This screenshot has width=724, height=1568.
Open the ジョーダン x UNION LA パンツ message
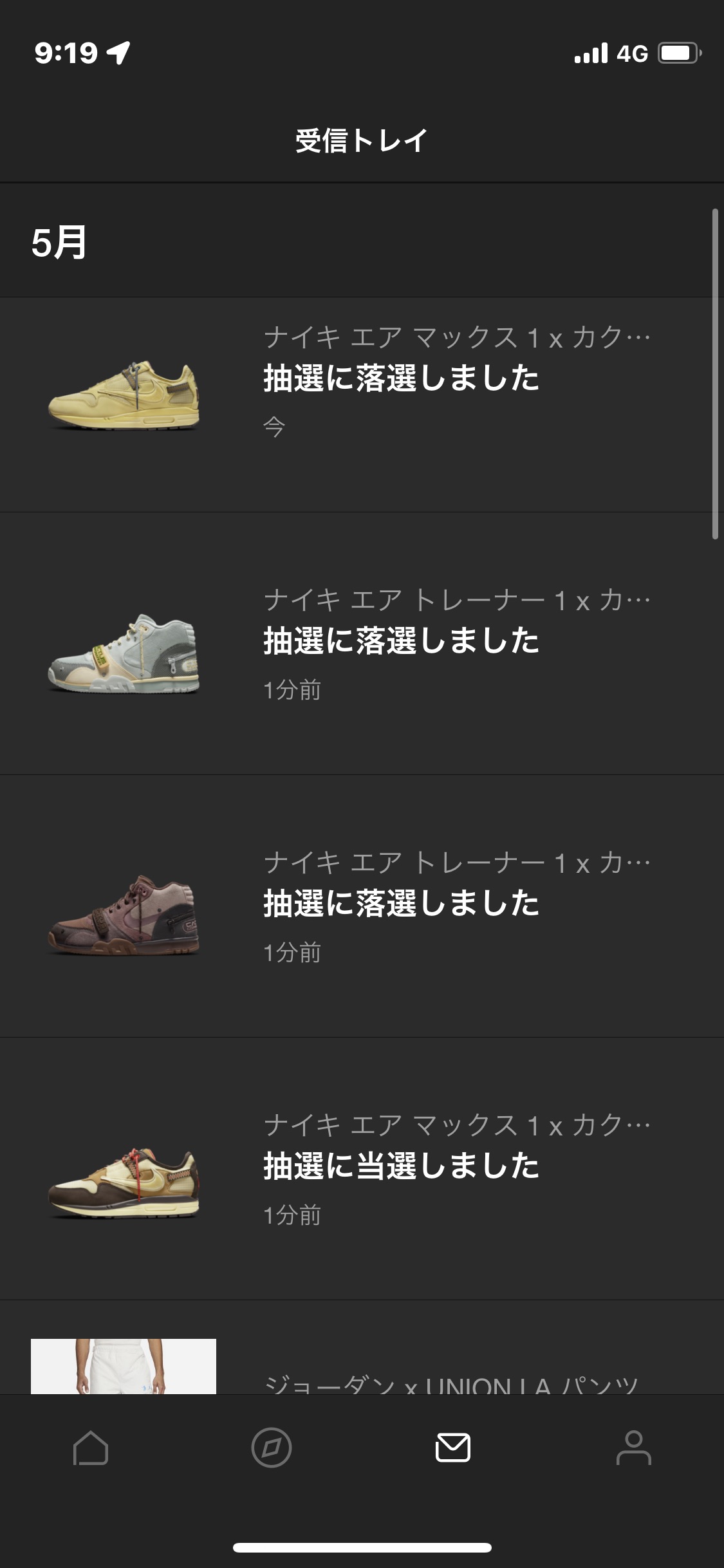point(362,1348)
